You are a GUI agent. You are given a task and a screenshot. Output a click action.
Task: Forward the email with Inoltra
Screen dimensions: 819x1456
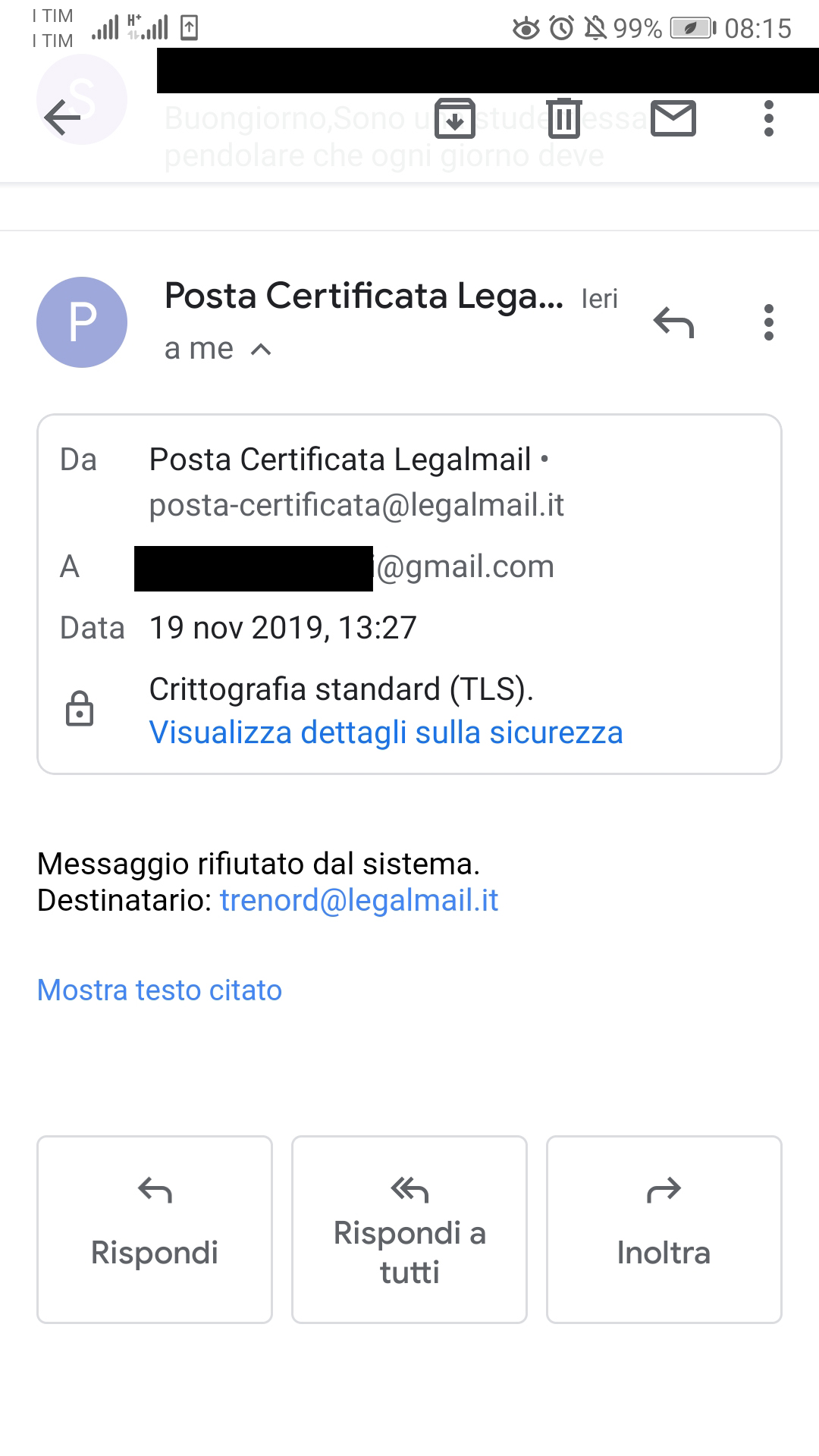tap(664, 1229)
